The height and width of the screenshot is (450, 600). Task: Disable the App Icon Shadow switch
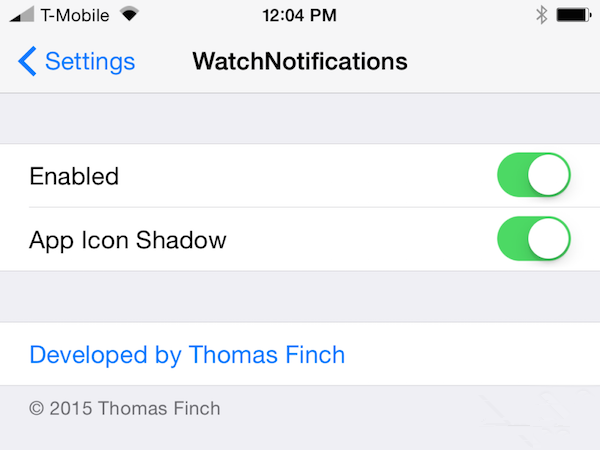tap(533, 240)
